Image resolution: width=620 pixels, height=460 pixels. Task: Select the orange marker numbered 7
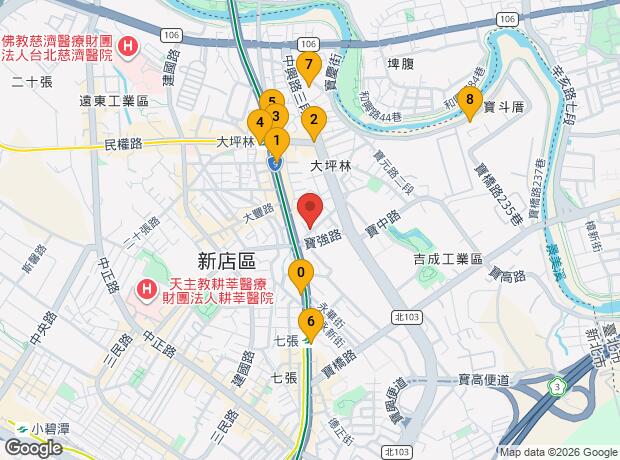coord(309,68)
